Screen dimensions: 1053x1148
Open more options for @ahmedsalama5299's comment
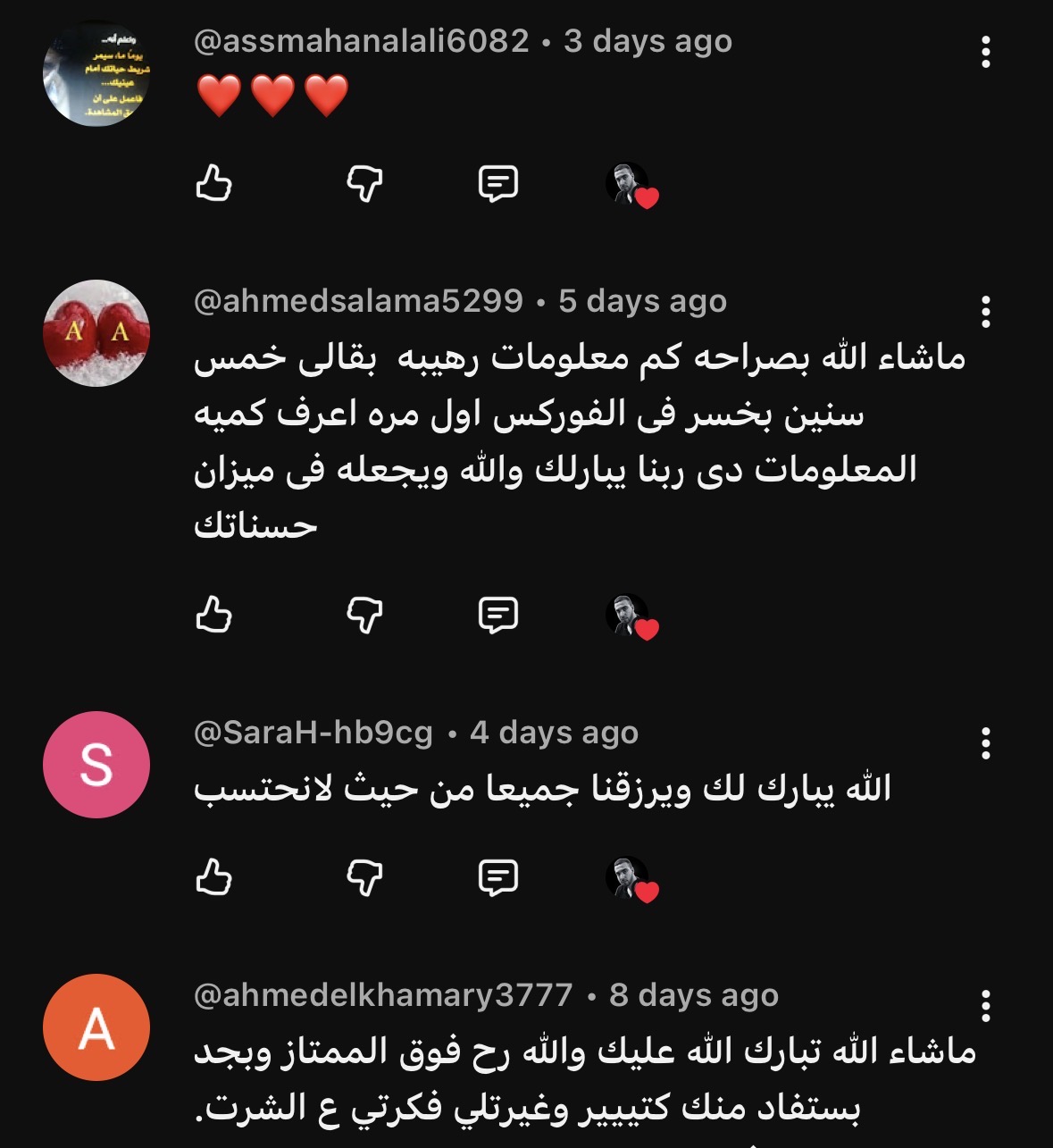tap(985, 312)
